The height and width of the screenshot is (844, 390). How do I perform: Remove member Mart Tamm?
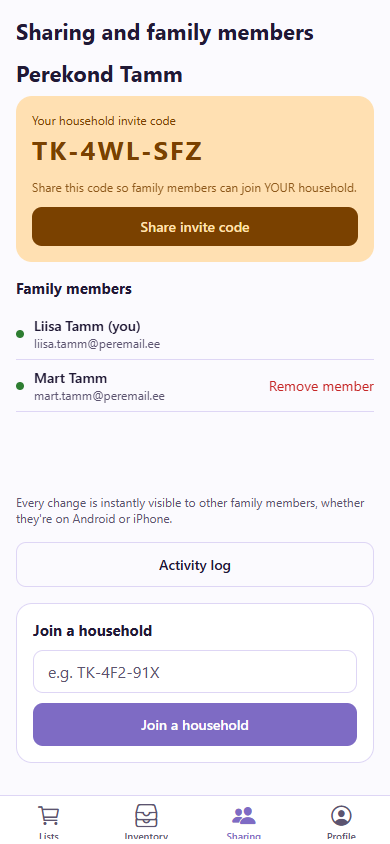coord(321,386)
